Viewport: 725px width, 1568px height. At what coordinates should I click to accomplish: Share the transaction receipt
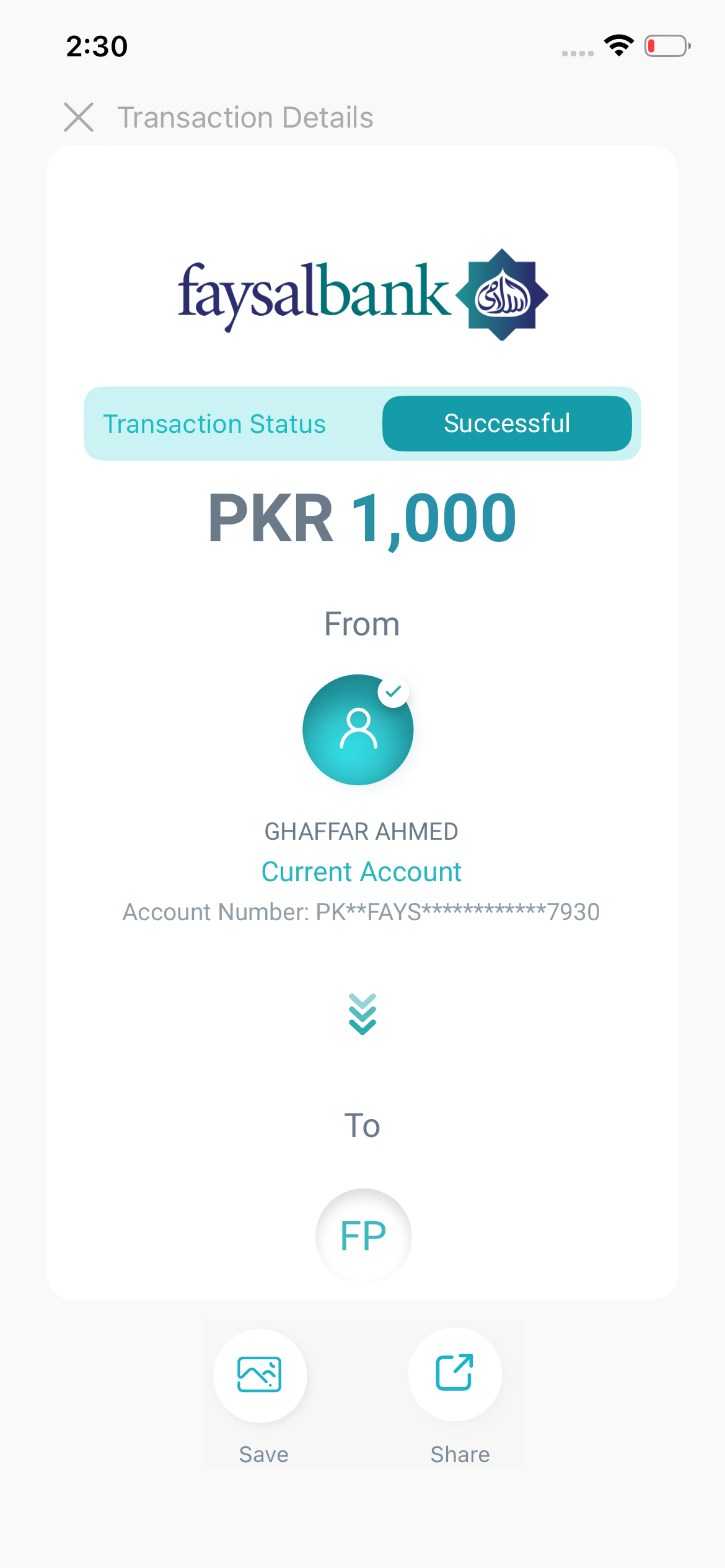tap(455, 1374)
